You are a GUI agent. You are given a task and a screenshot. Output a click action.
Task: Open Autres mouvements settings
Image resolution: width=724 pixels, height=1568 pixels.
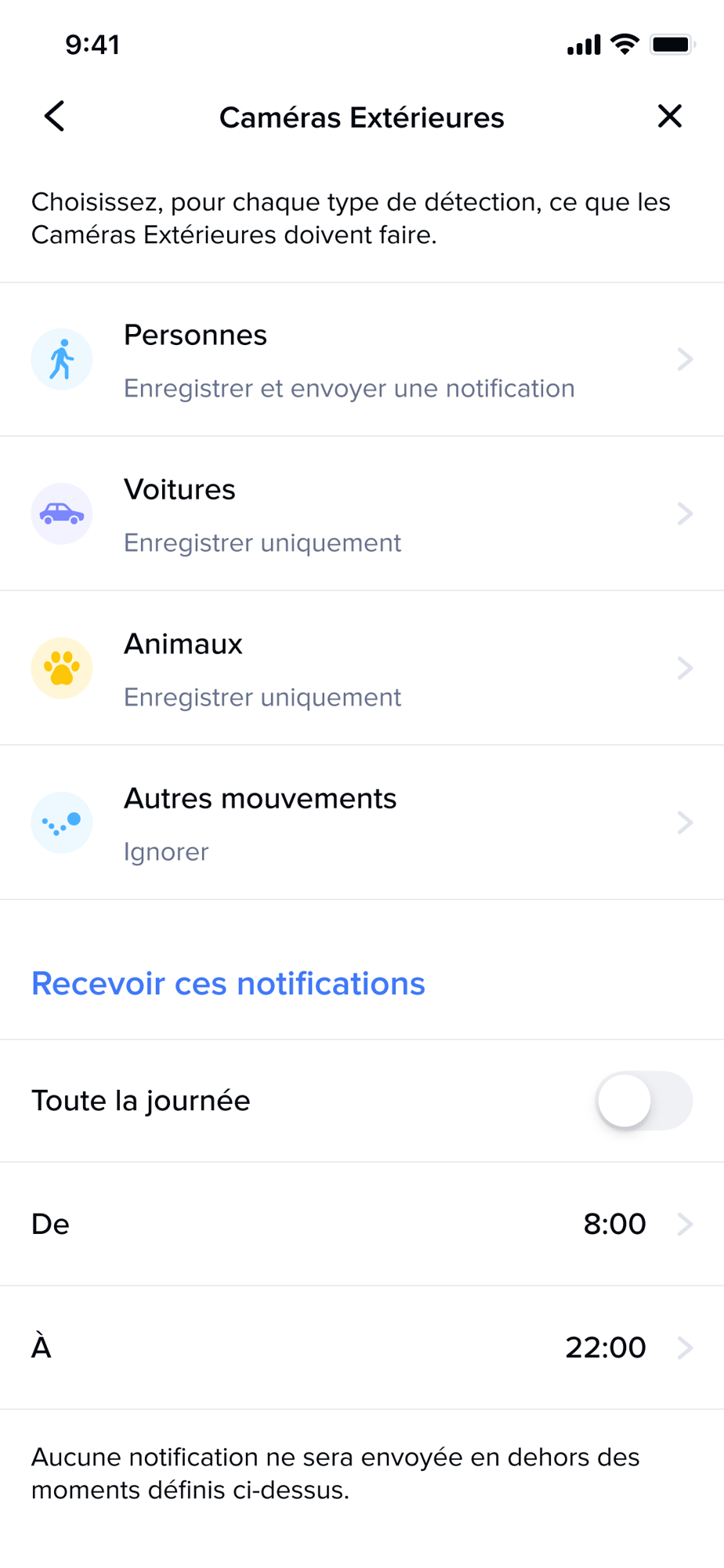pos(362,822)
